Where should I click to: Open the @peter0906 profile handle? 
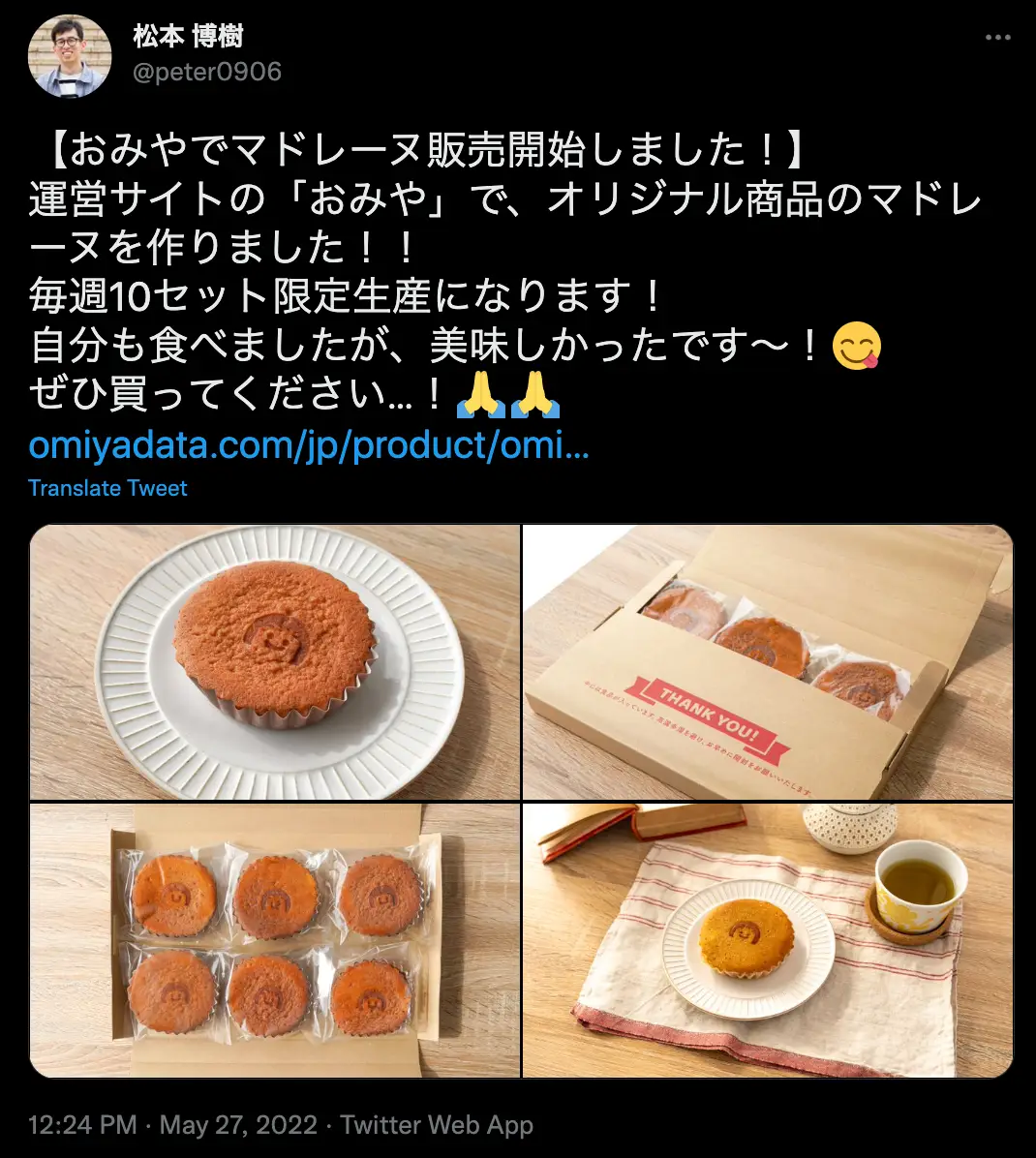[x=206, y=72]
